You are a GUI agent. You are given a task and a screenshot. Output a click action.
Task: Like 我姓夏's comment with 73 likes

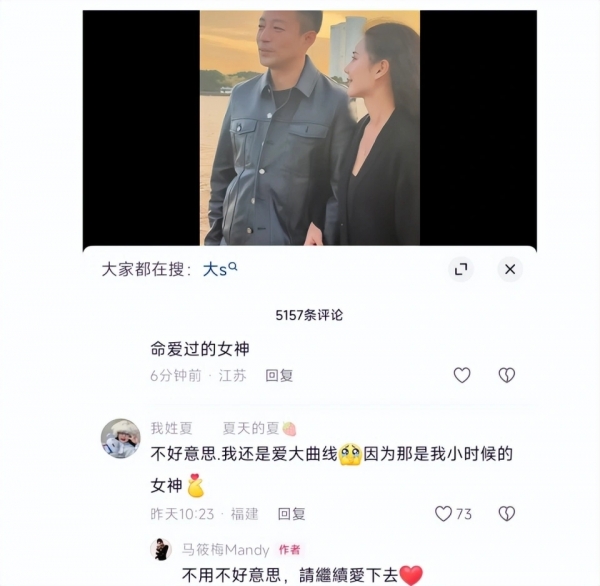point(444,514)
